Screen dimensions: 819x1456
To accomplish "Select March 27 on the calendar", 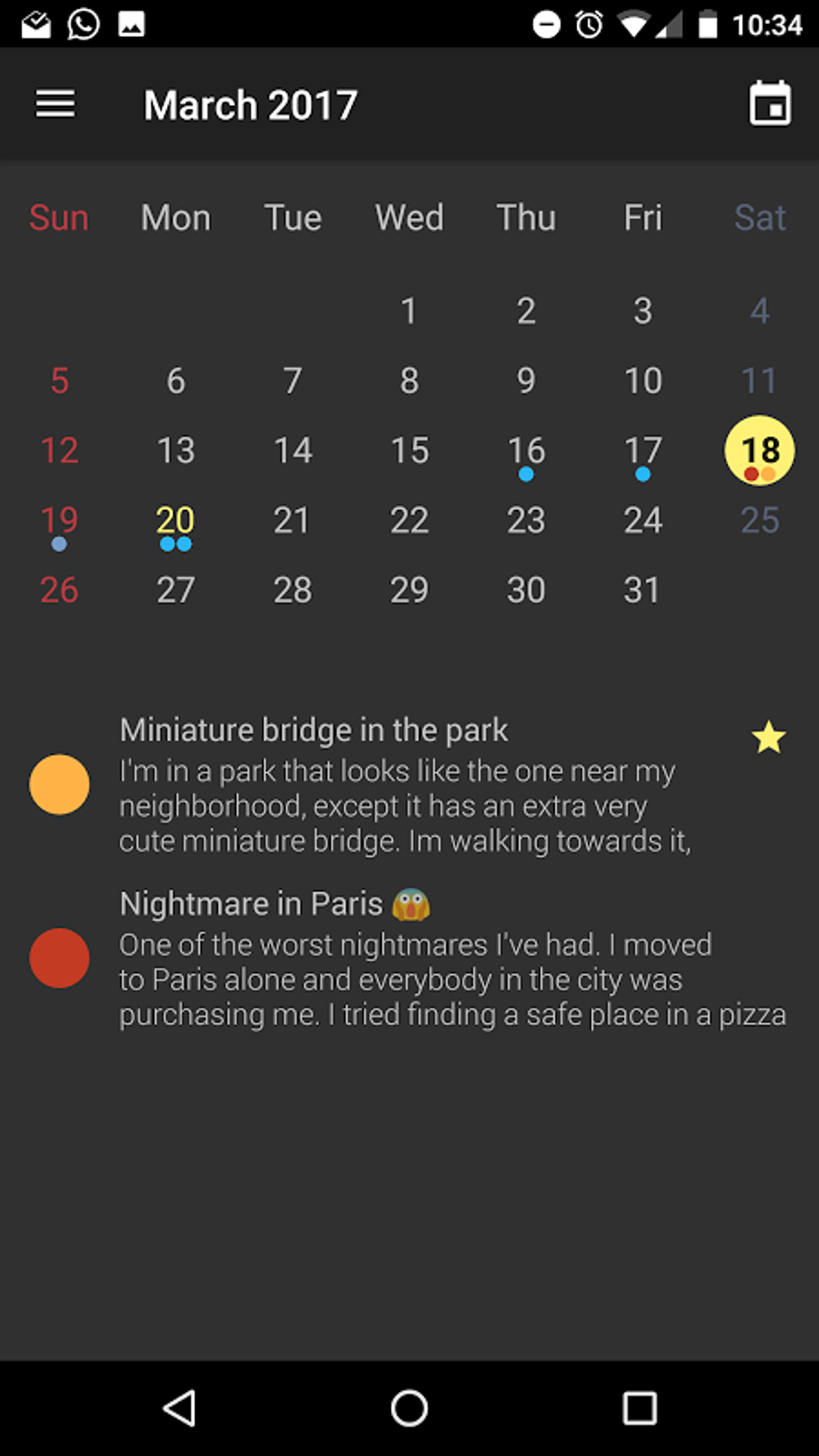I will coord(176,590).
